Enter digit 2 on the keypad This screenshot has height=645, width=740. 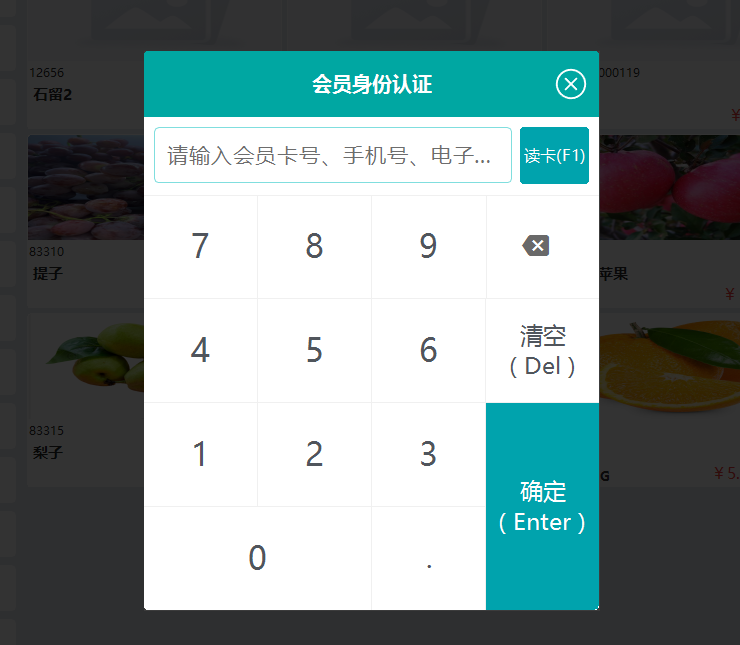coord(314,454)
